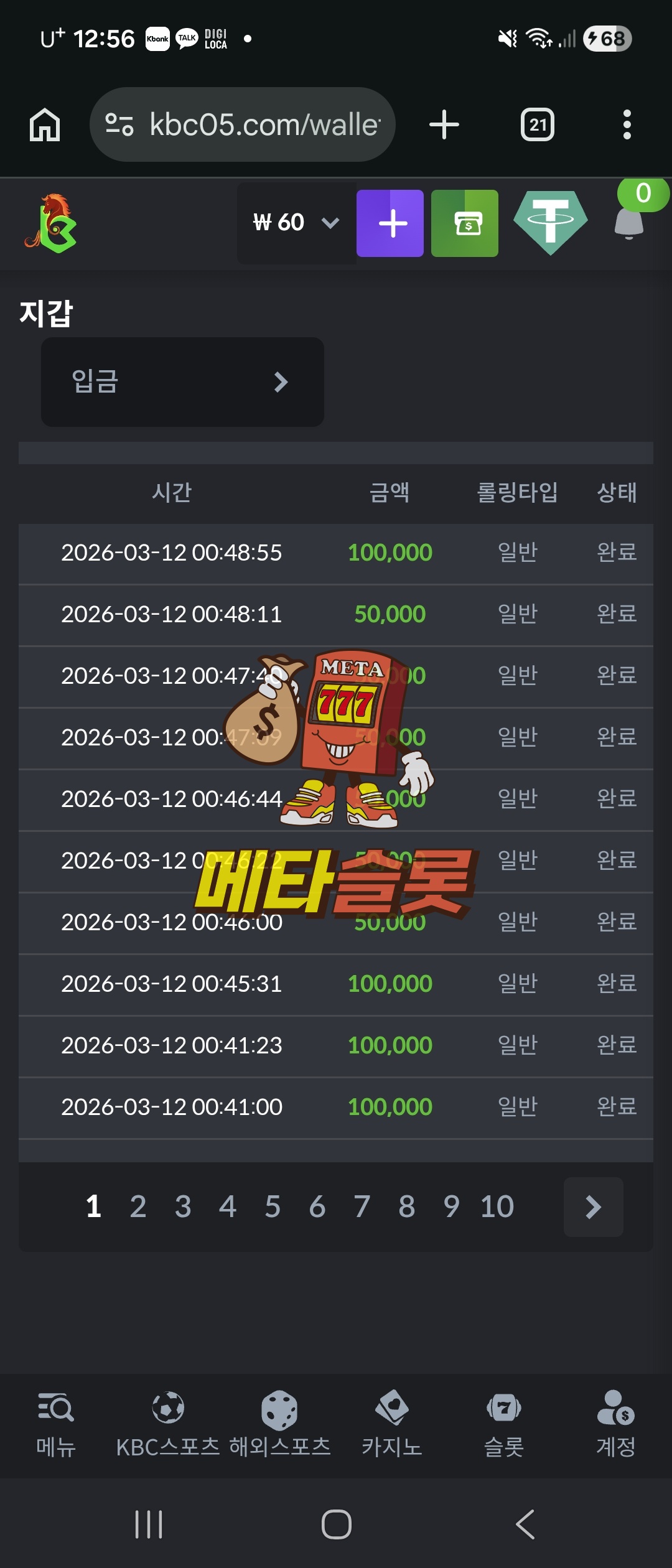Expand the 입금 selector
This screenshot has width=672, height=1568.
point(182,382)
